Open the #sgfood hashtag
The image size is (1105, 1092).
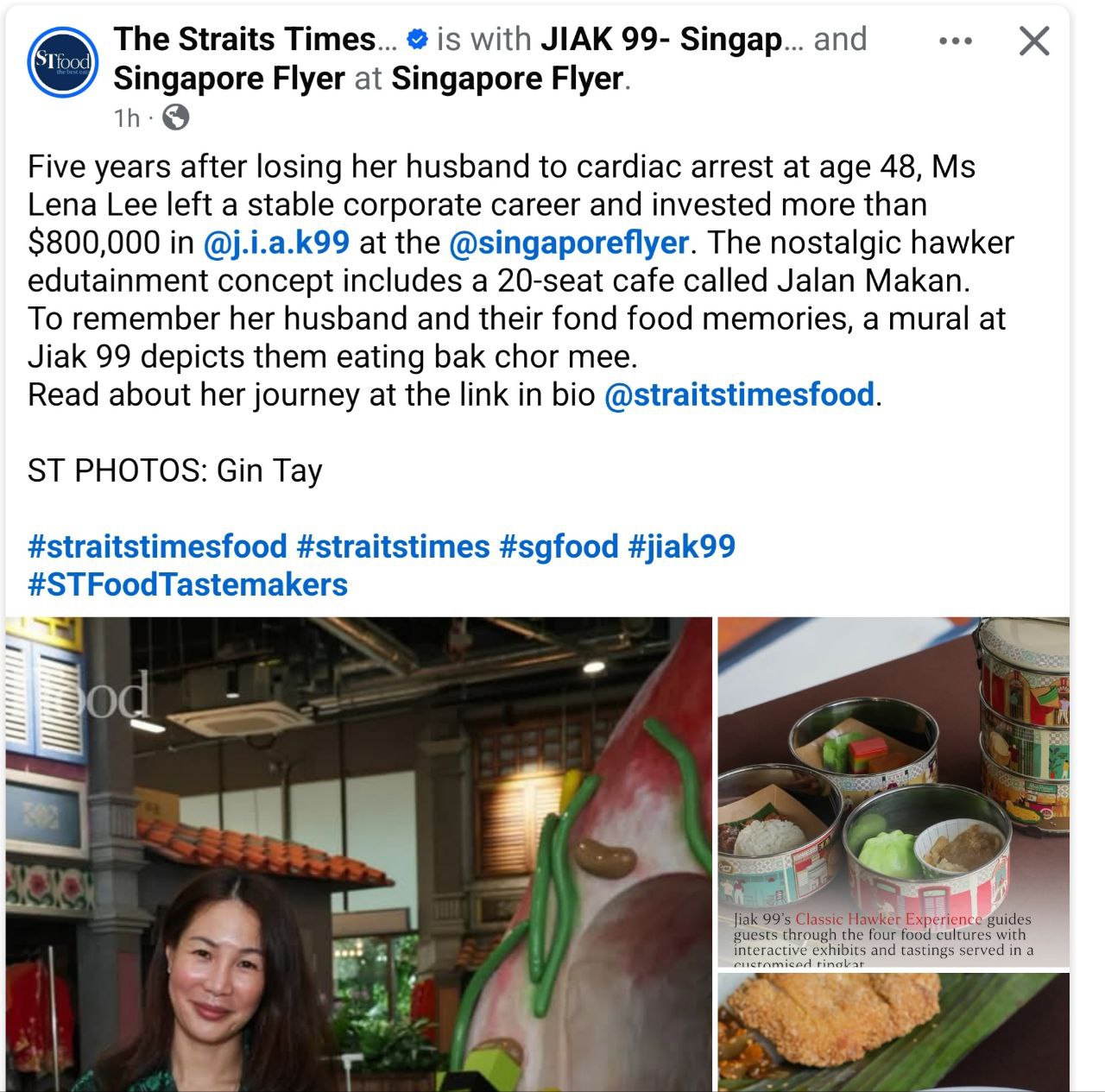[x=559, y=546]
